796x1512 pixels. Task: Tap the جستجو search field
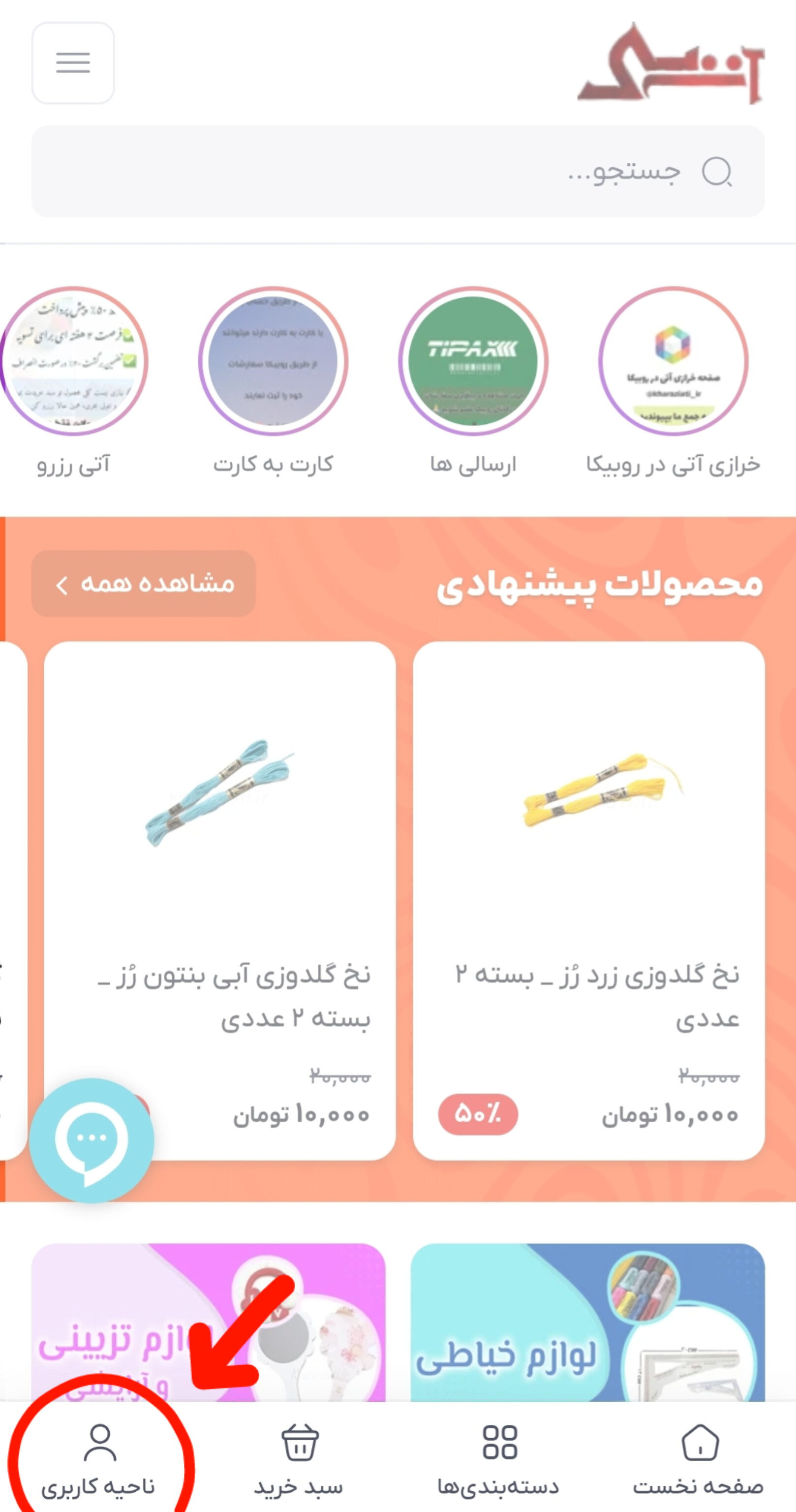point(398,171)
